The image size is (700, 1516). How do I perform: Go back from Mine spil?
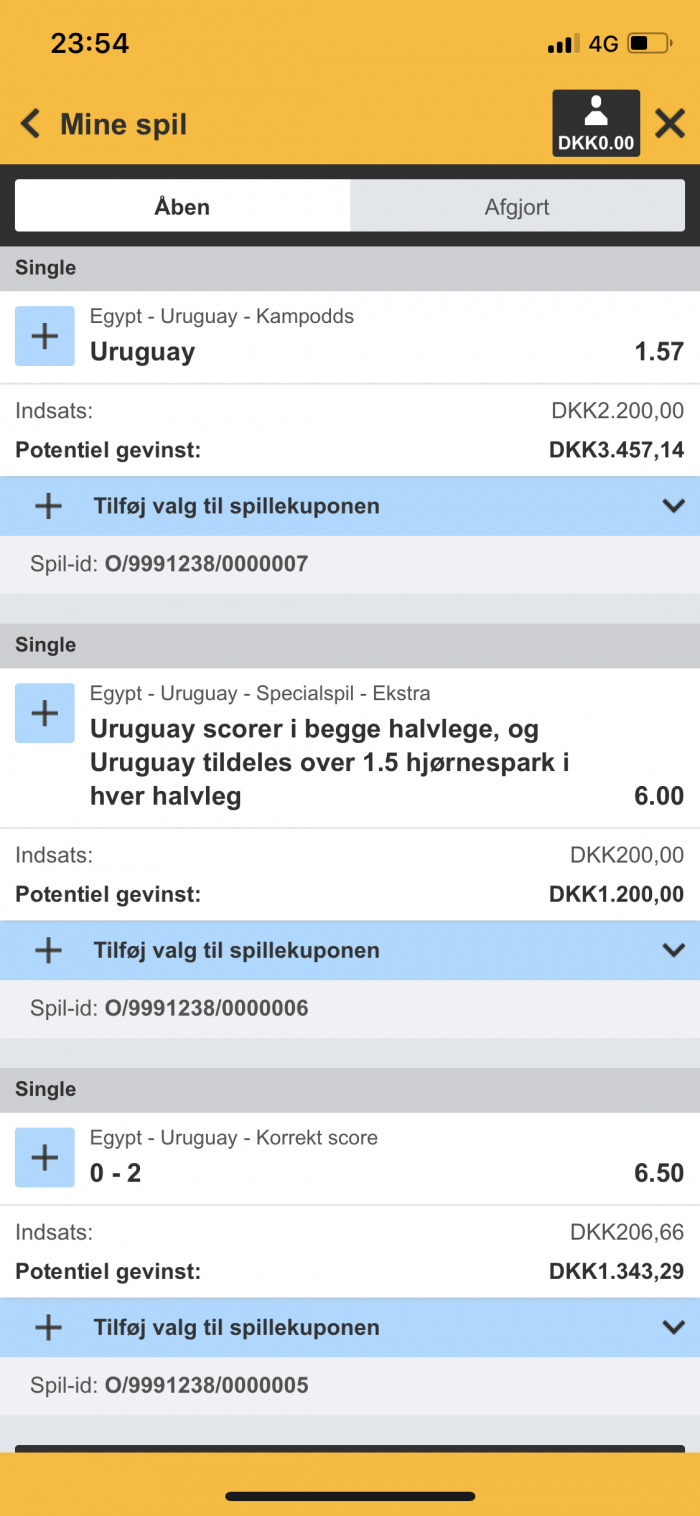coord(32,125)
